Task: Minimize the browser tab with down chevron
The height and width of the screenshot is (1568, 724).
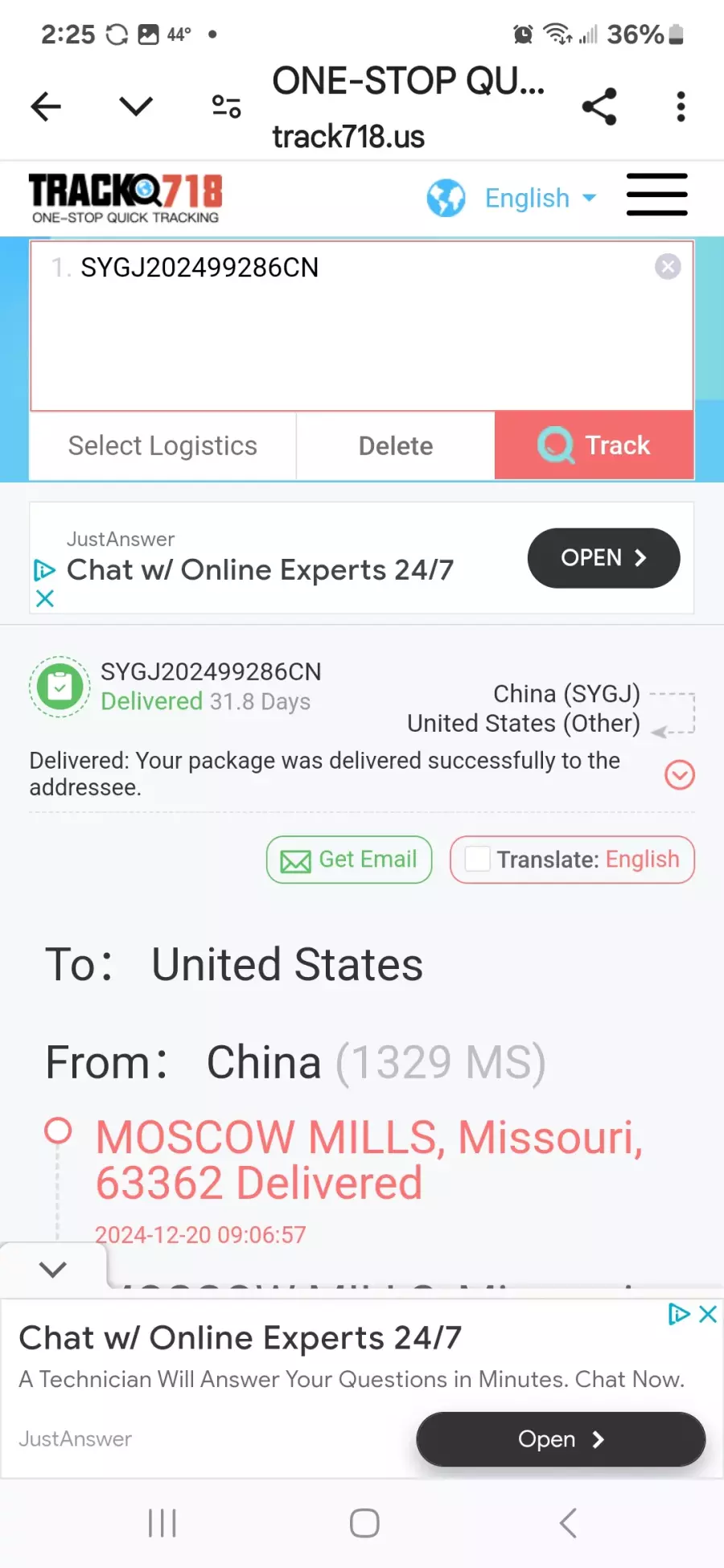Action: (x=136, y=106)
